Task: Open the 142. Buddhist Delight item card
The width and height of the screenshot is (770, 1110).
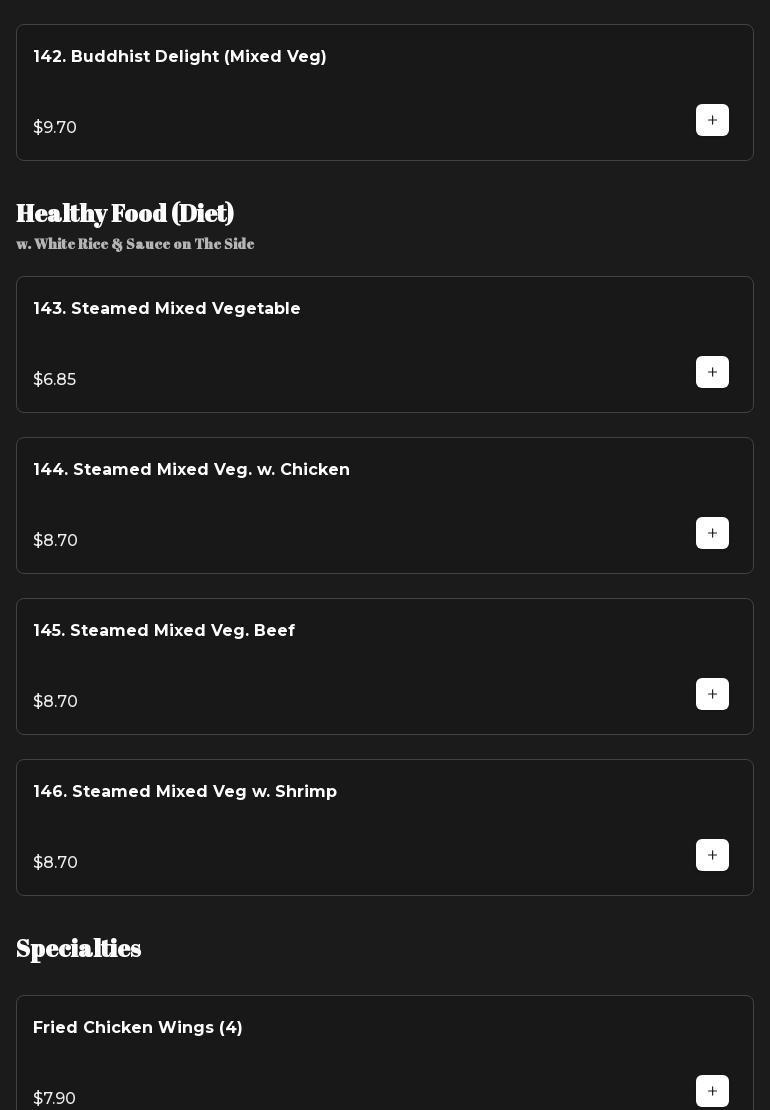Action: [x=300, y=90]
